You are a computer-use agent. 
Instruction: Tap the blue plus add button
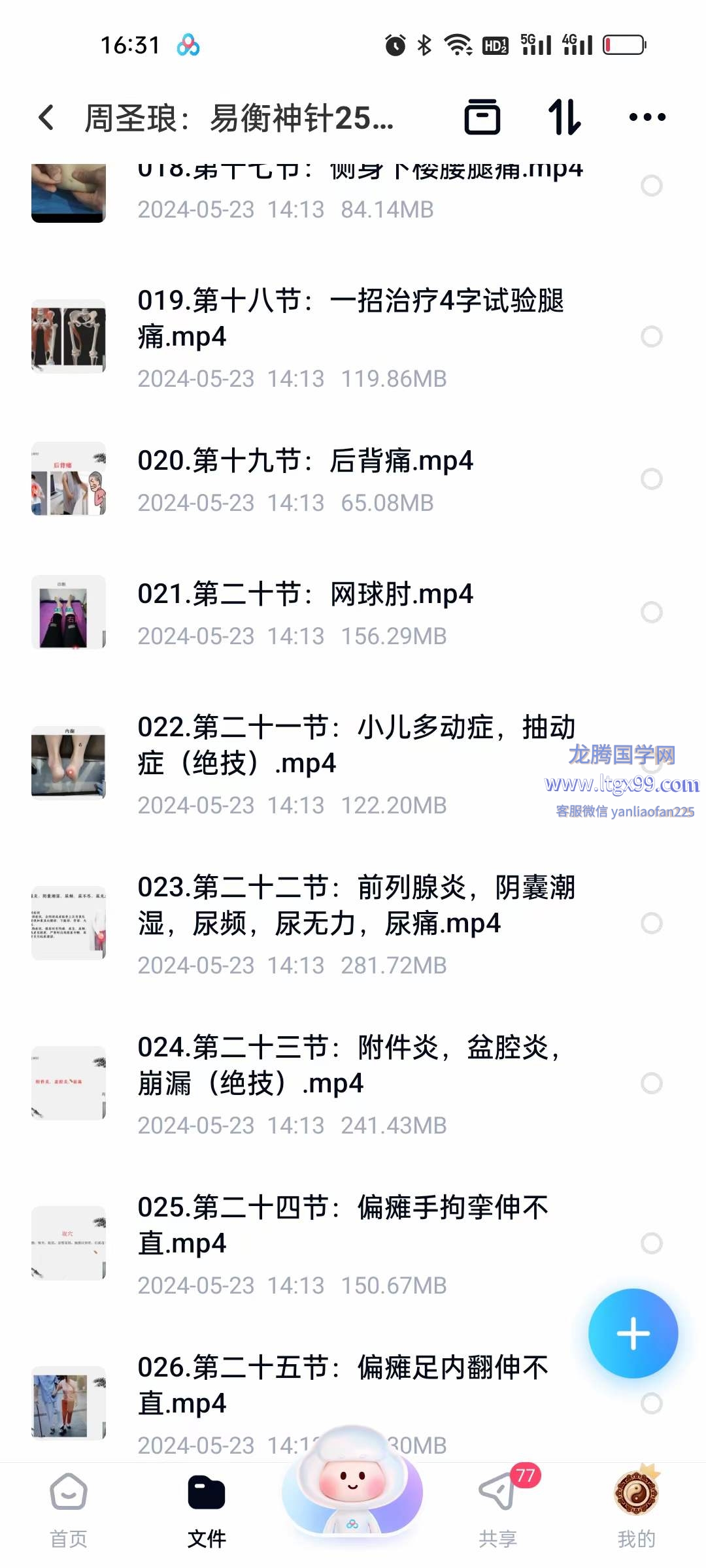tap(633, 1333)
